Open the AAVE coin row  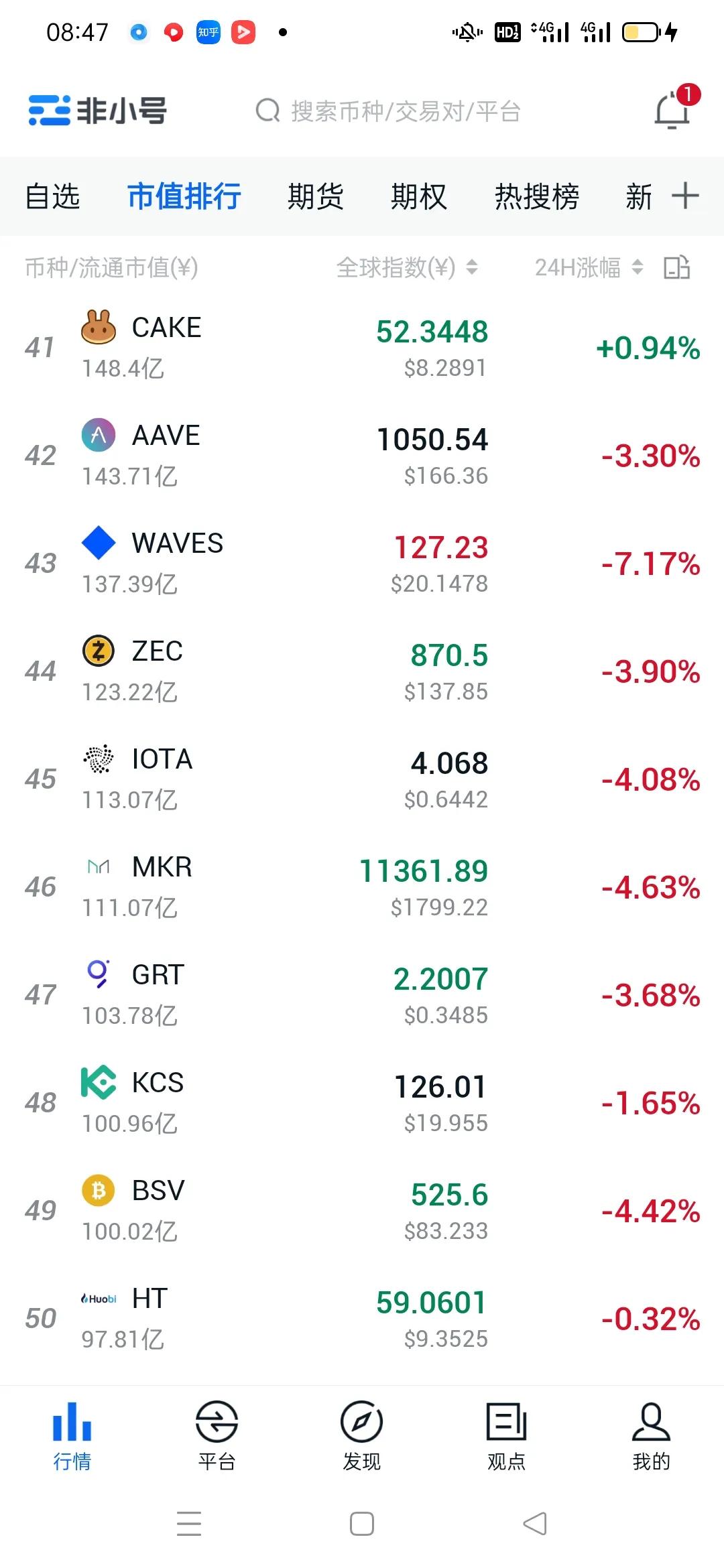362,455
